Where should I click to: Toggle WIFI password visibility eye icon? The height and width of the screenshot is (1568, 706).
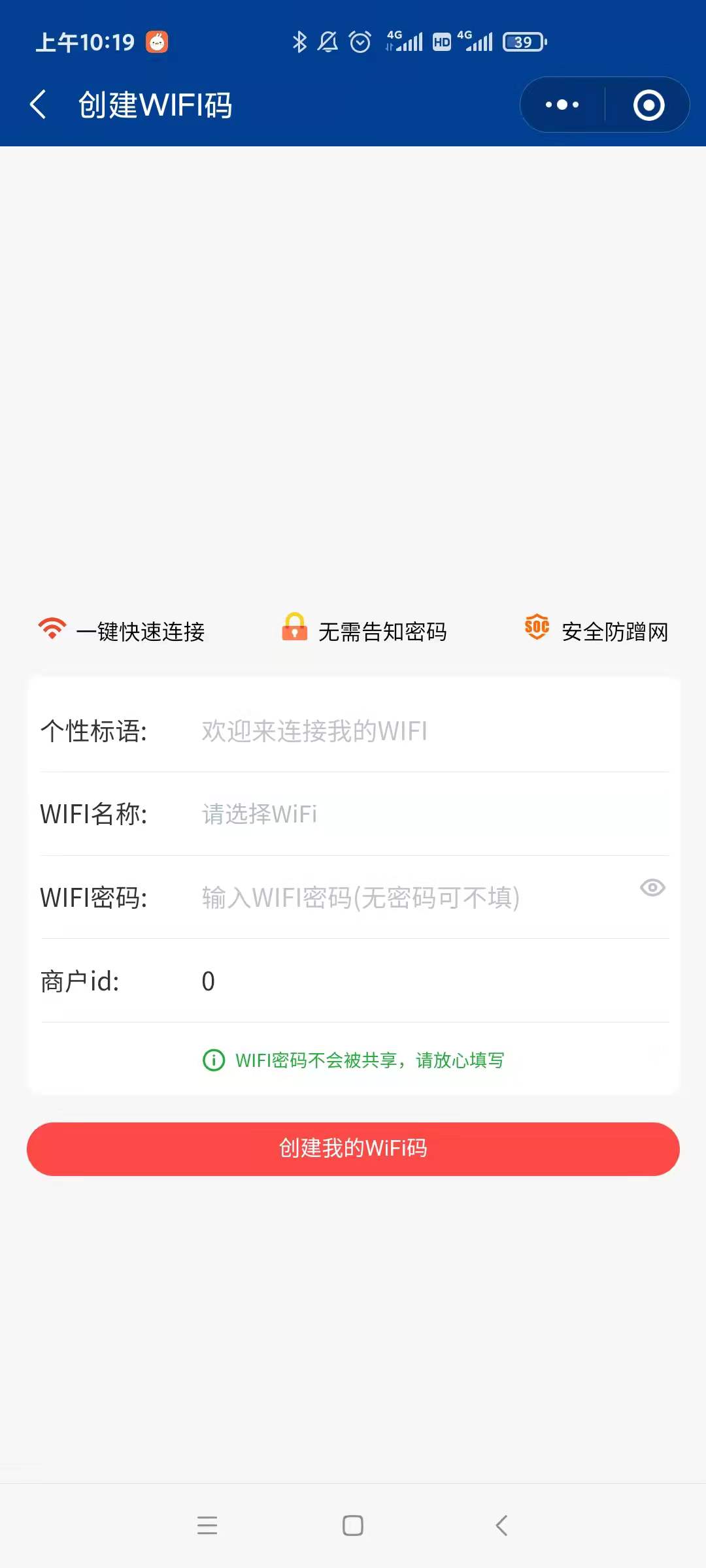click(652, 888)
